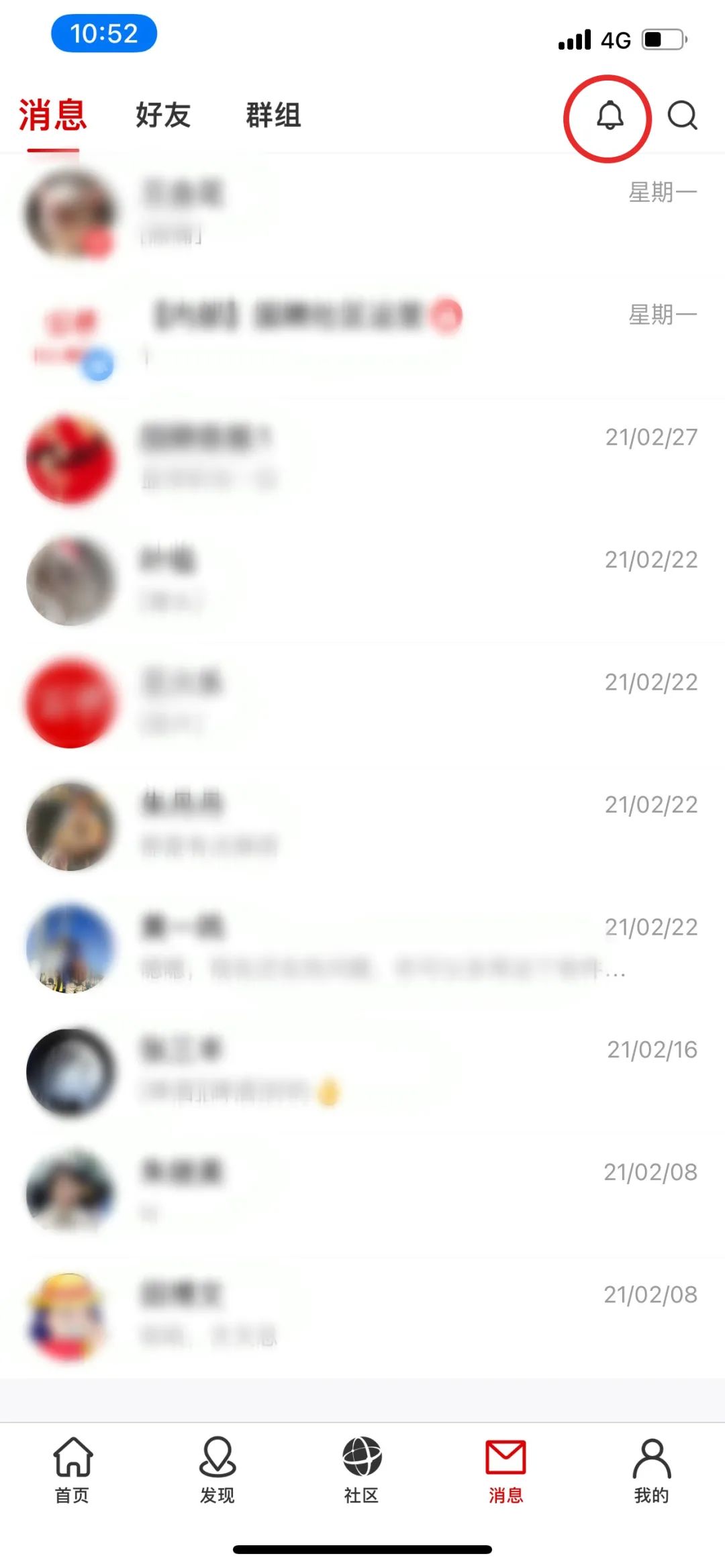Go to 首页 in bottom navigation

(72, 1470)
